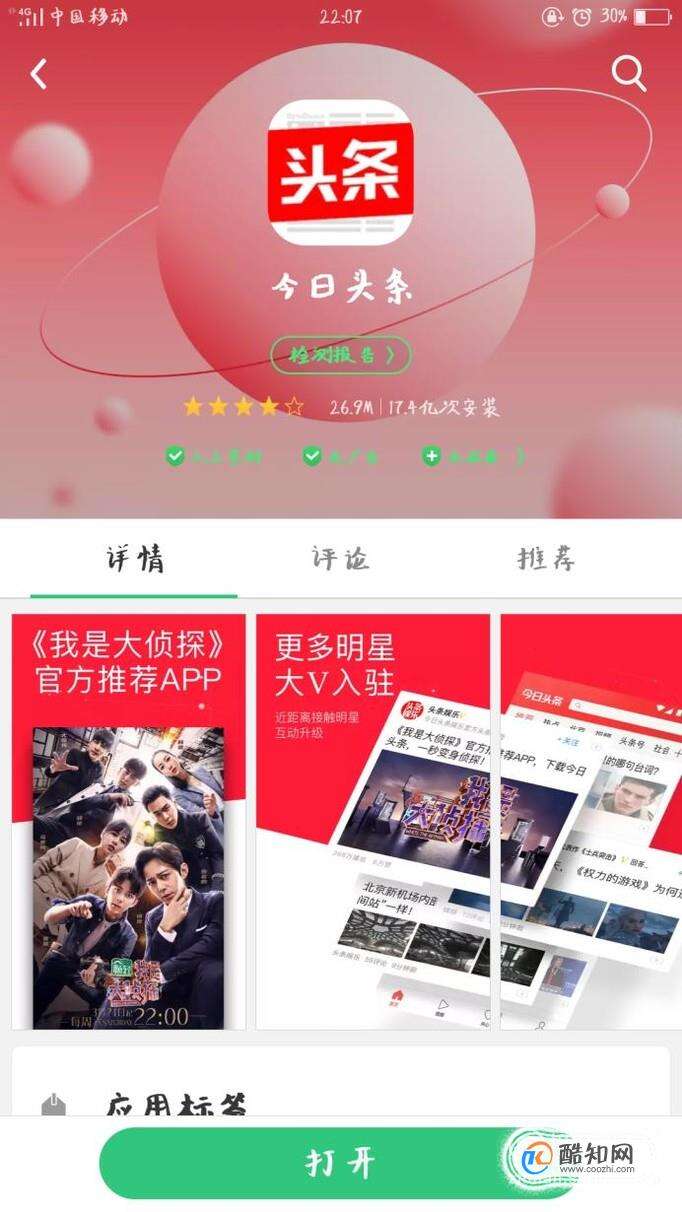Tap the green 打开 button
This screenshot has width=682, height=1212.
(340, 1163)
